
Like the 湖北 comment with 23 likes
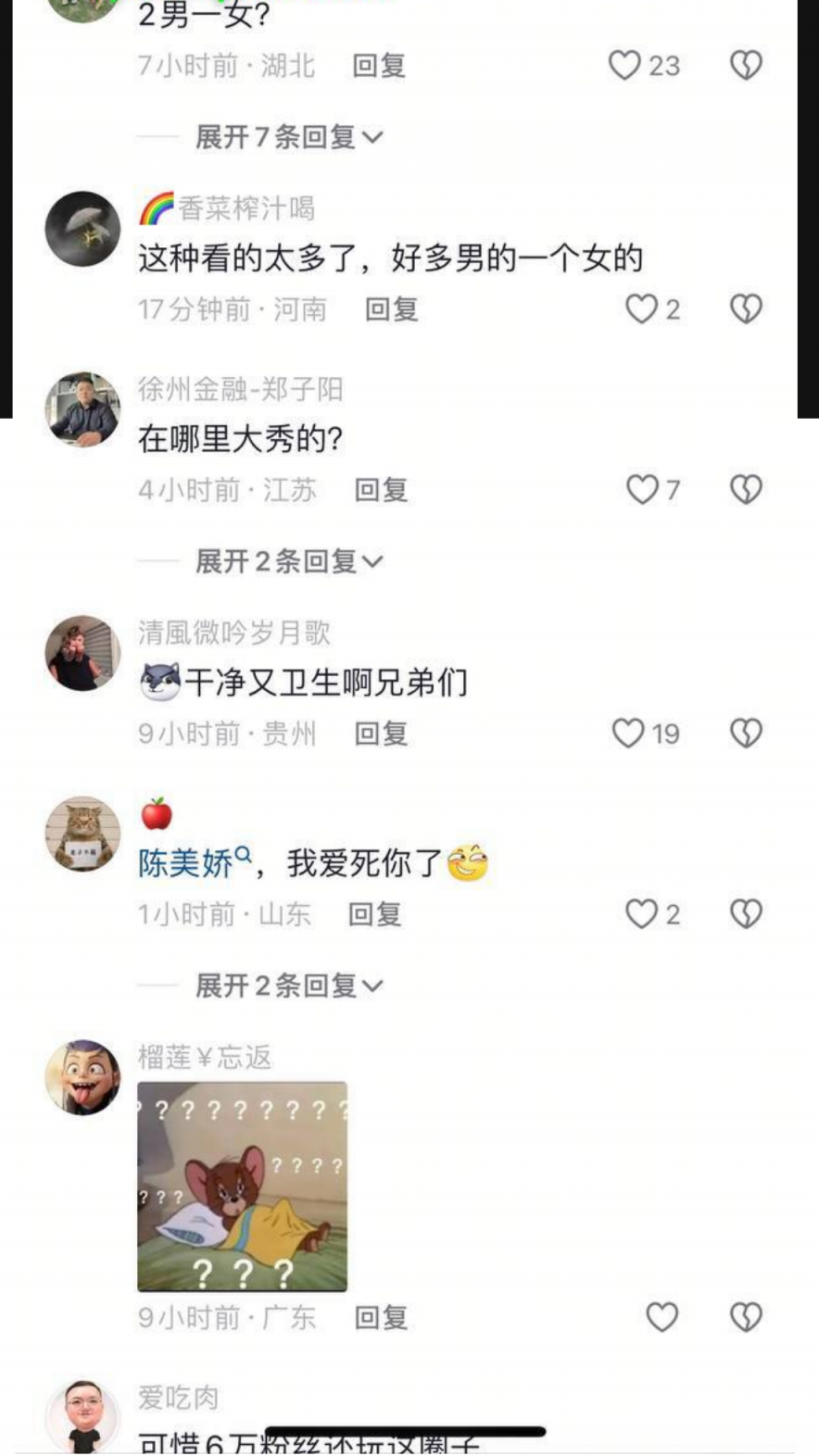click(624, 66)
